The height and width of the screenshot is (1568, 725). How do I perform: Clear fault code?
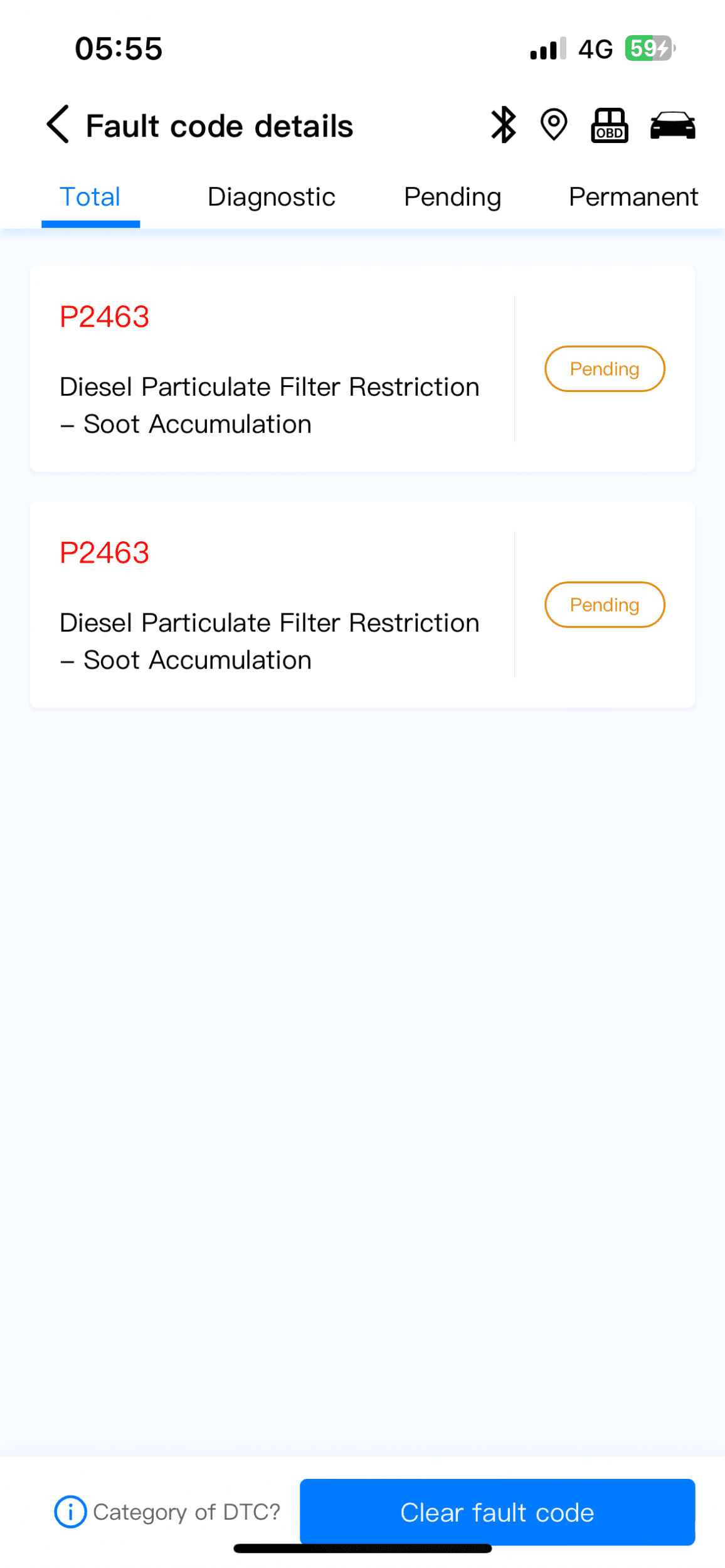(x=497, y=1512)
